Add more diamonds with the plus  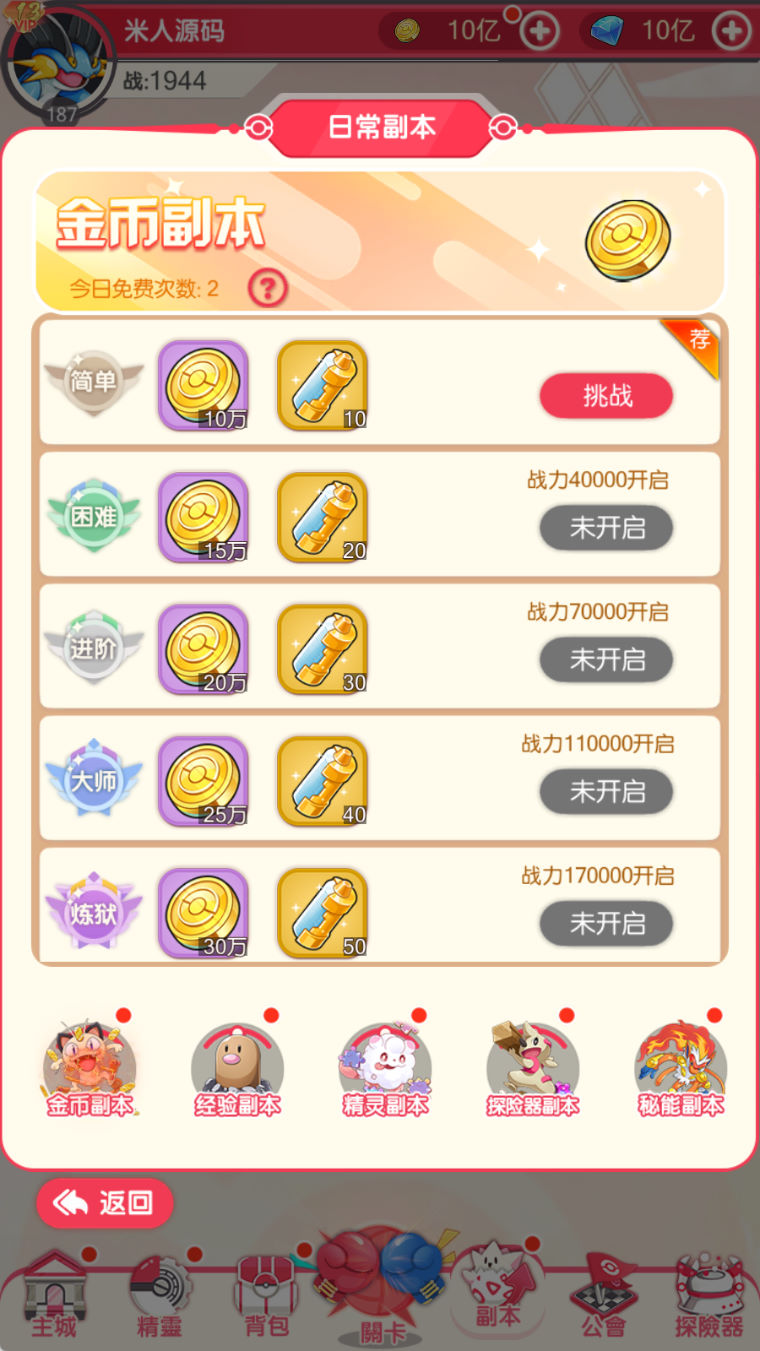point(730,31)
